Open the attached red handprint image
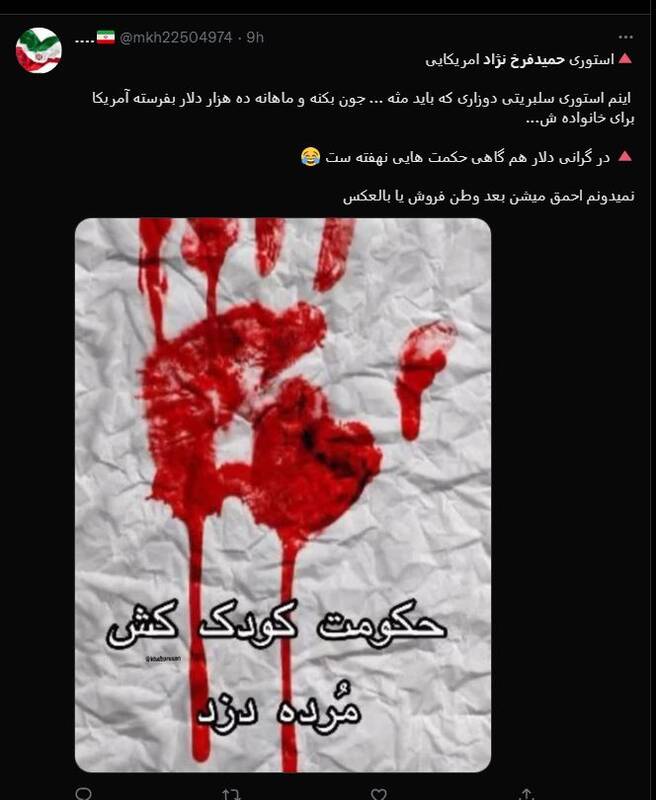 coord(283,495)
